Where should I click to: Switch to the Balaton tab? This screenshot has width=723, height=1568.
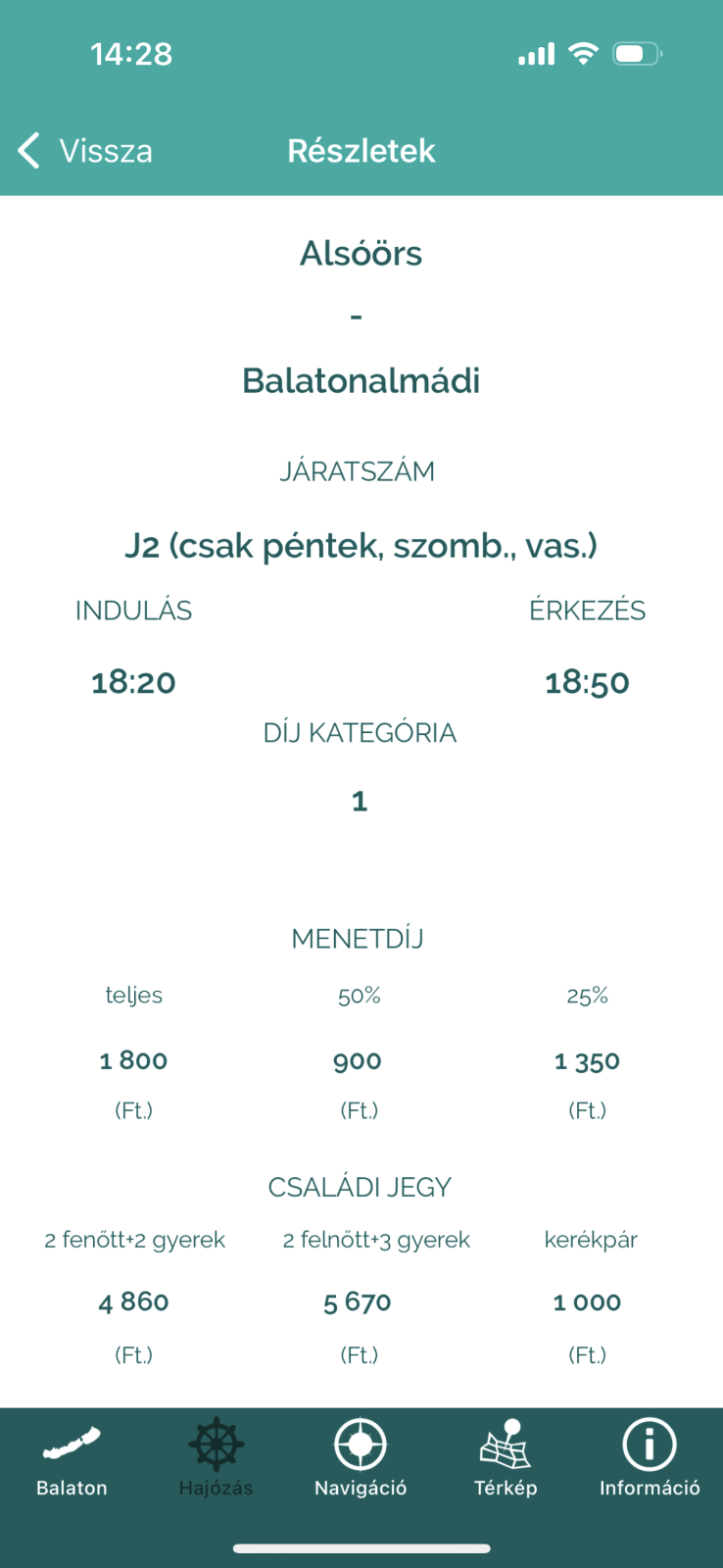click(x=72, y=1460)
